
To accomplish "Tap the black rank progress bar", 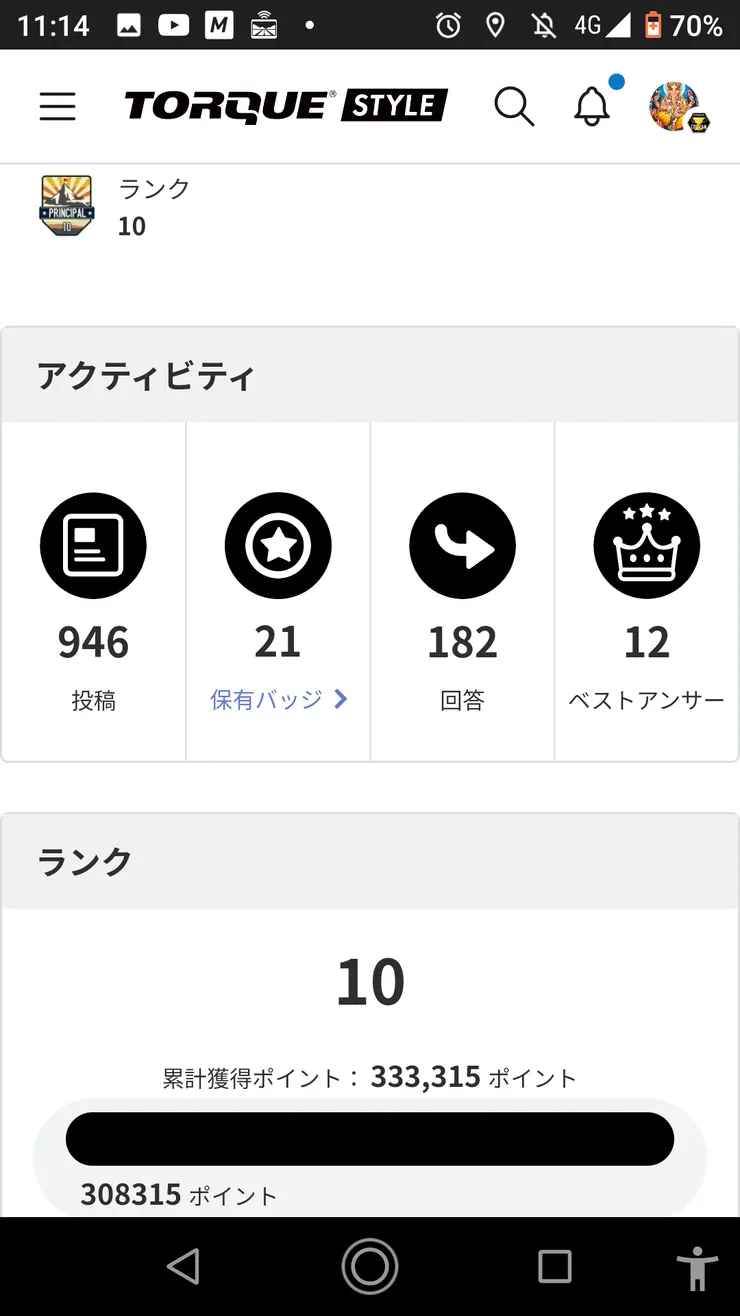I will [x=369, y=1138].
